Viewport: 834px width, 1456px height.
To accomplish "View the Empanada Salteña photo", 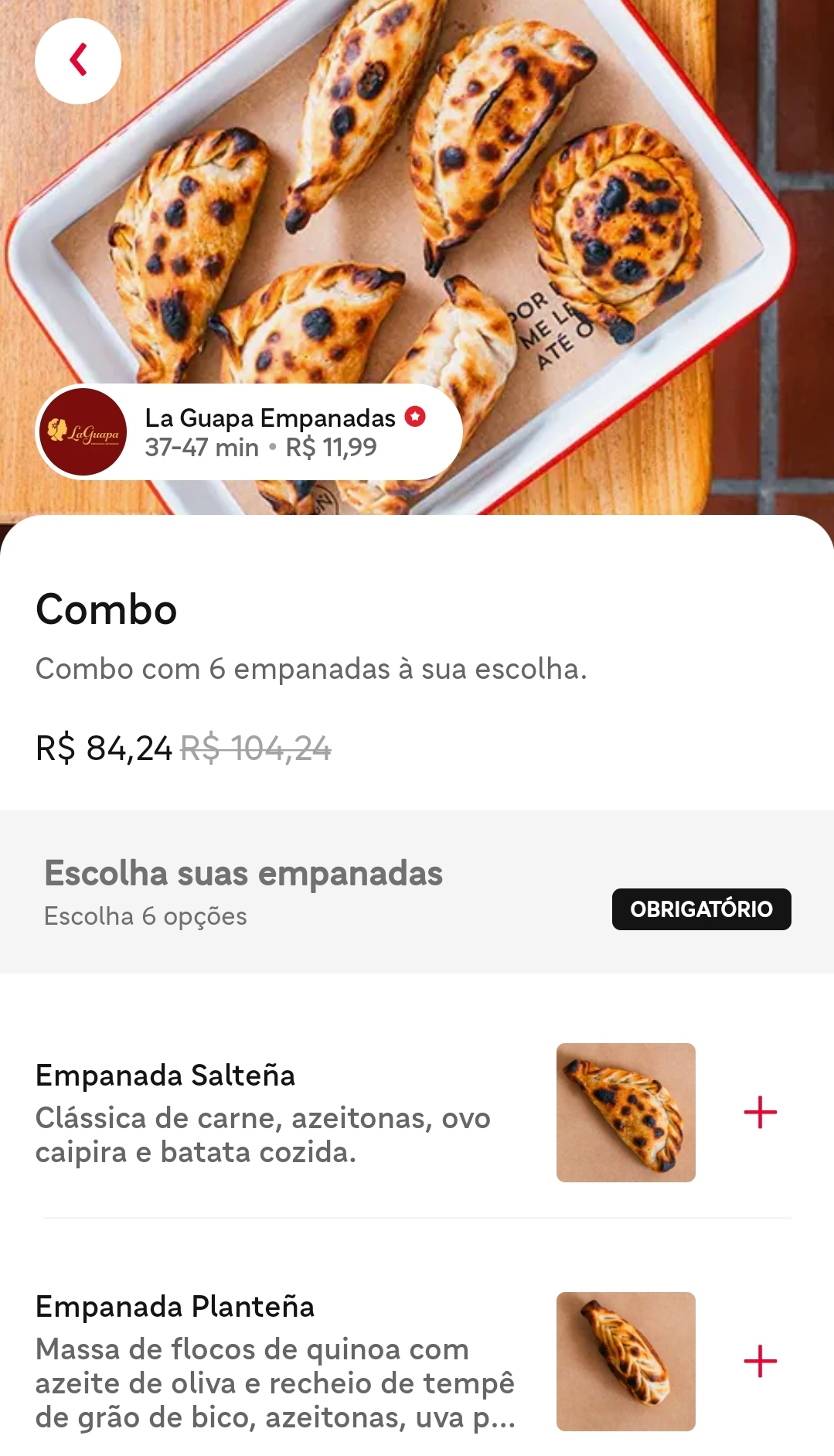I will click(x=626, y=1112).
